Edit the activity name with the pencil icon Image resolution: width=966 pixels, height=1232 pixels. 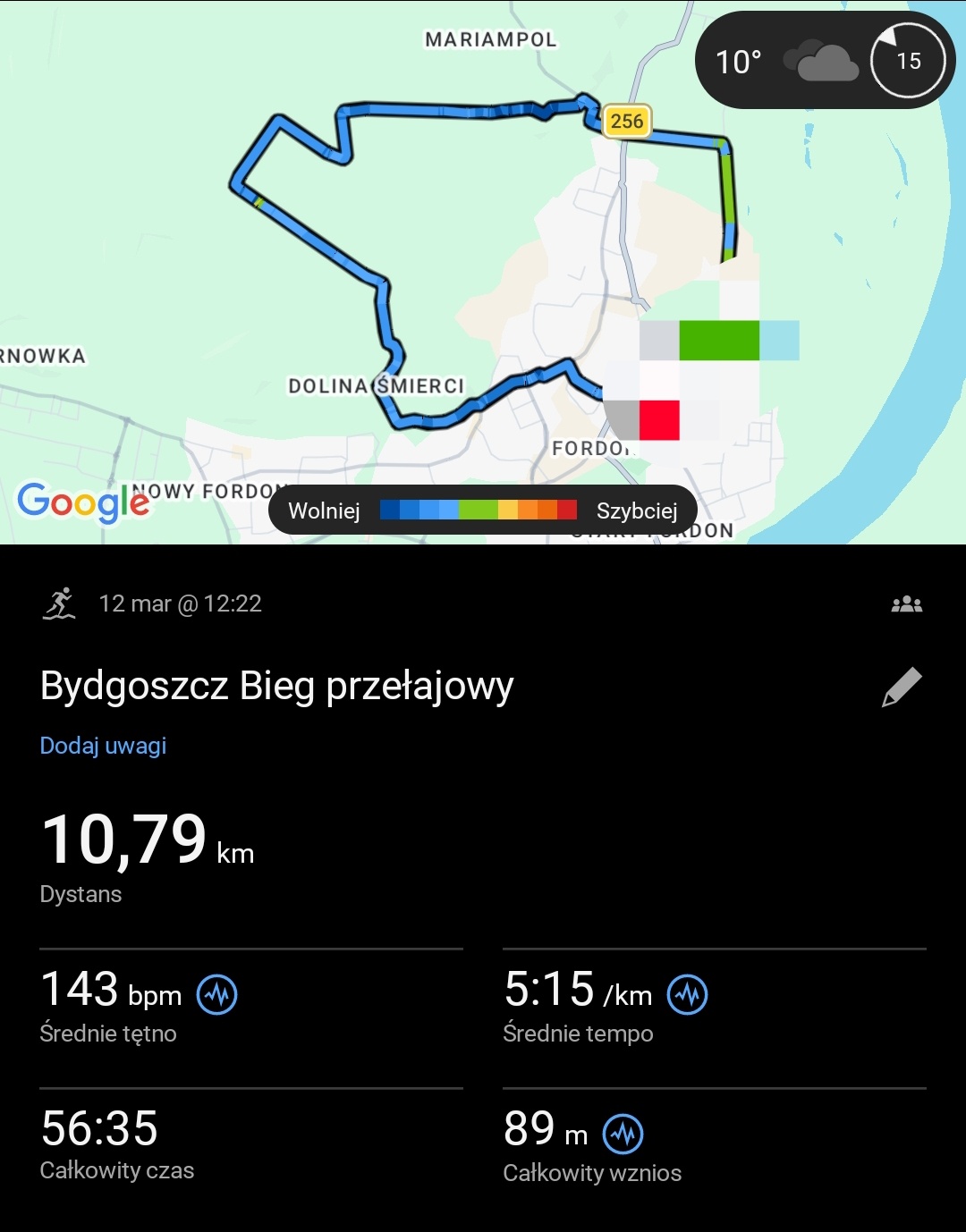pyautogui.click(x=902, y=687)
